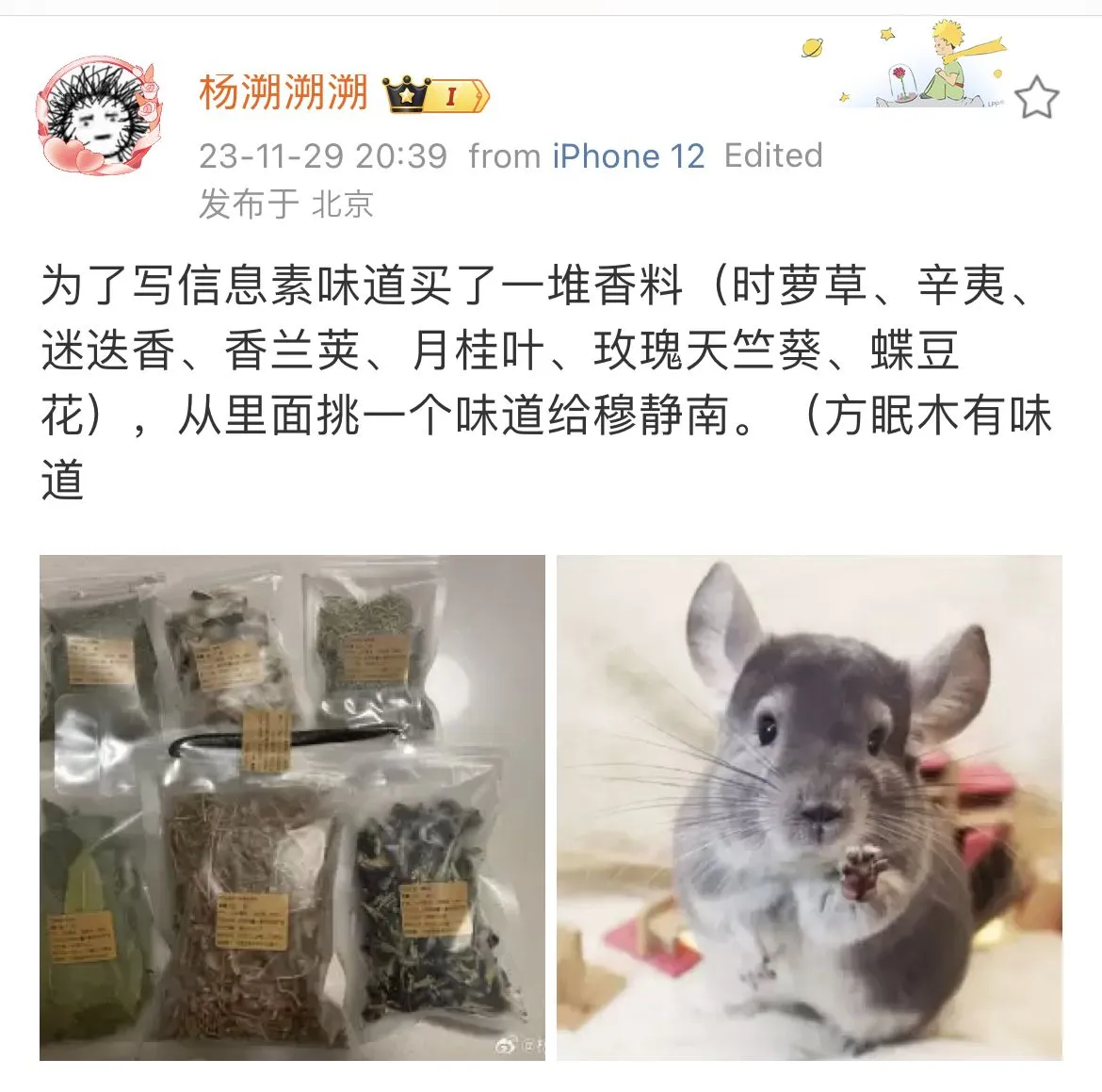Favorite this post with the star icon
The height and width of the screenshot is (1092, 1102).
(1037, 97)
